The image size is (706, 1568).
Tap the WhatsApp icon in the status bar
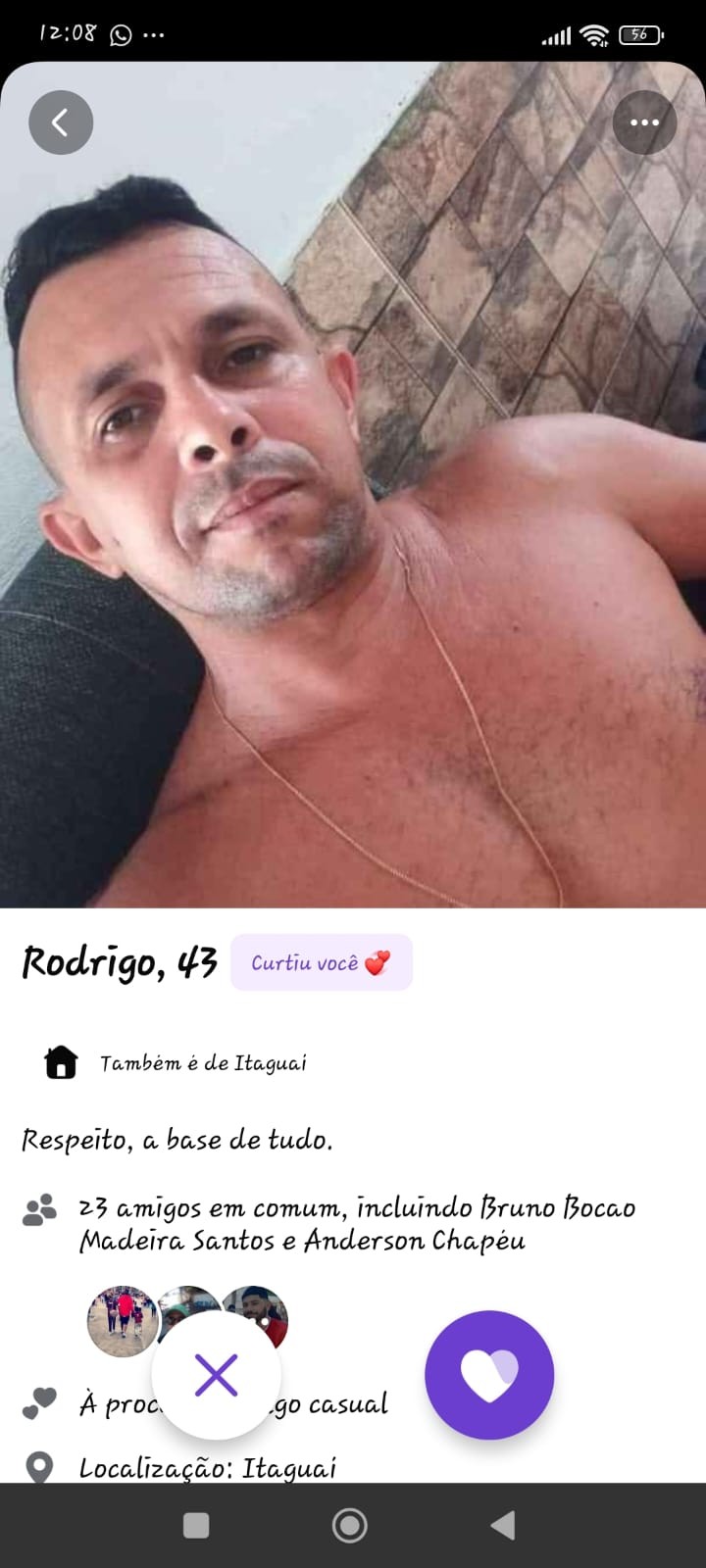pos(119,33)
